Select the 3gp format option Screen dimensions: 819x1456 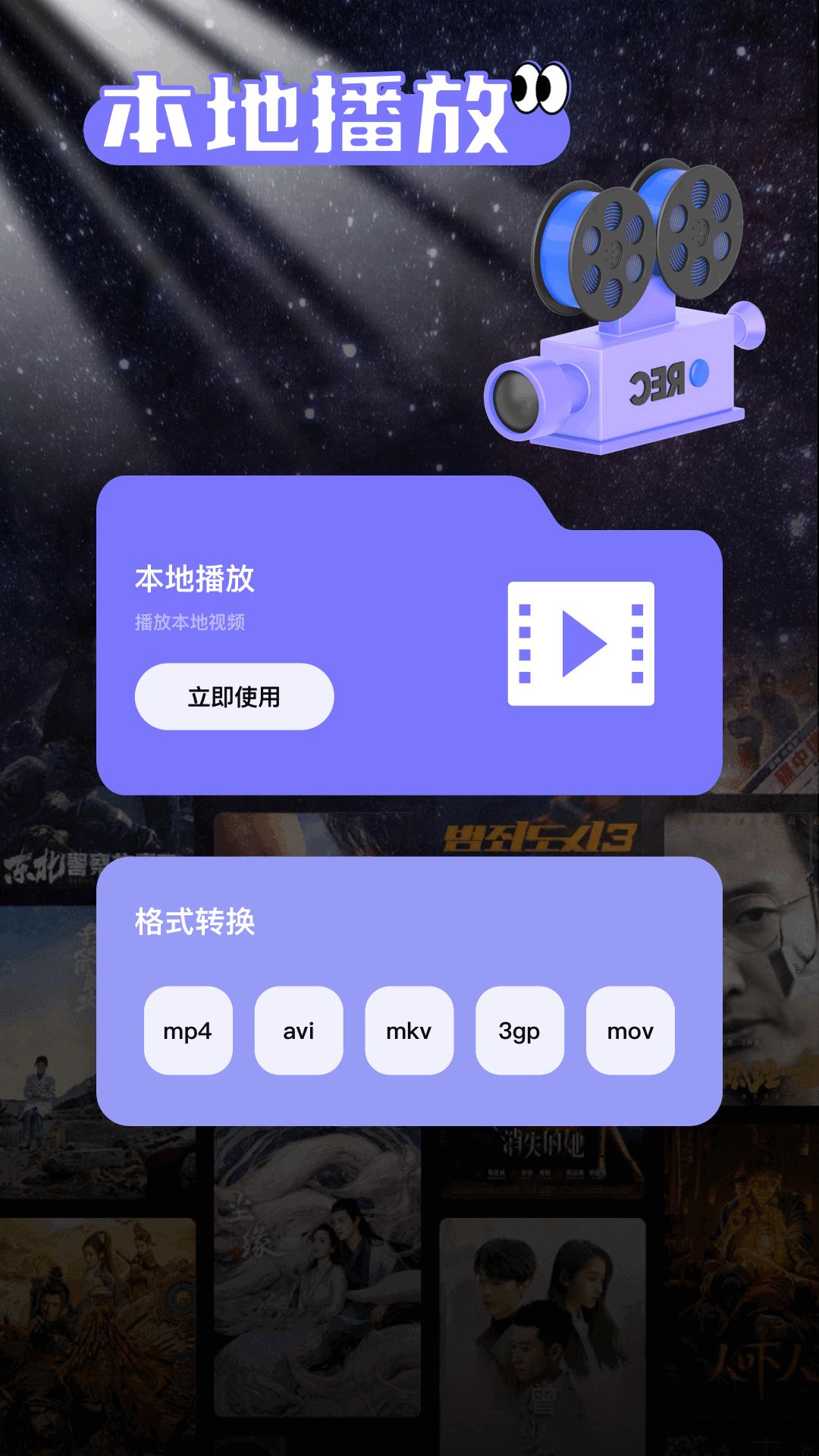point(519,1031)
